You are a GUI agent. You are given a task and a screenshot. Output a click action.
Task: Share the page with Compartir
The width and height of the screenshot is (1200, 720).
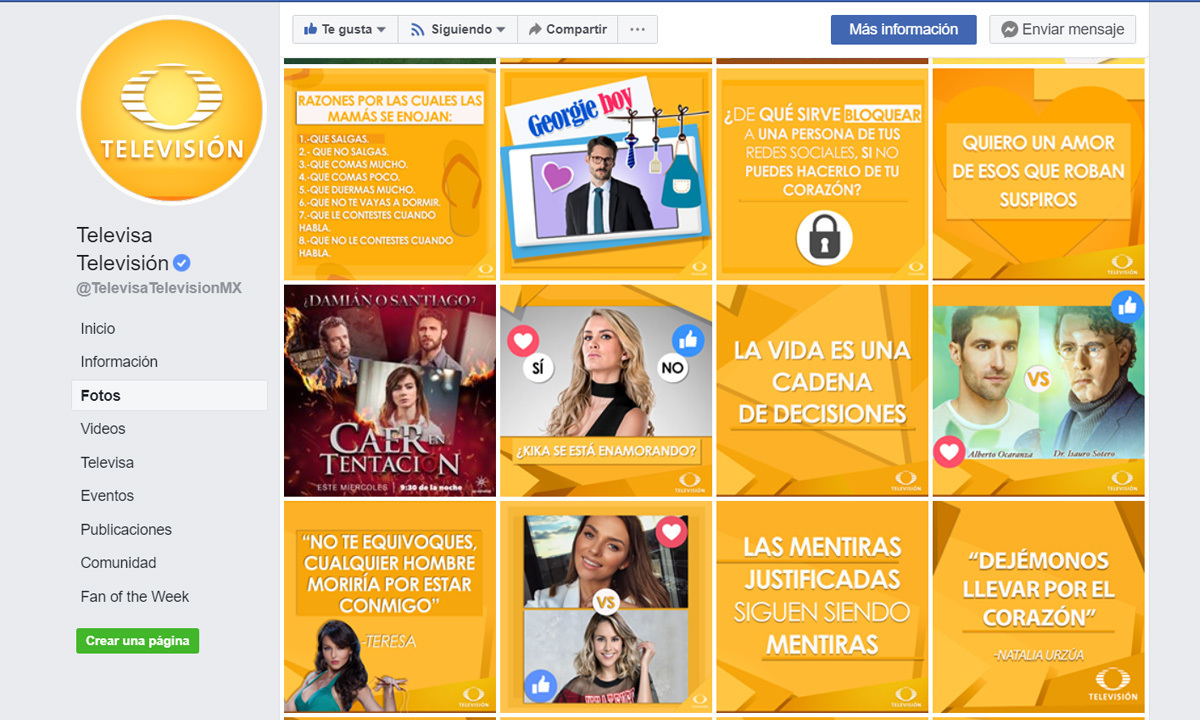click(567, 30)
